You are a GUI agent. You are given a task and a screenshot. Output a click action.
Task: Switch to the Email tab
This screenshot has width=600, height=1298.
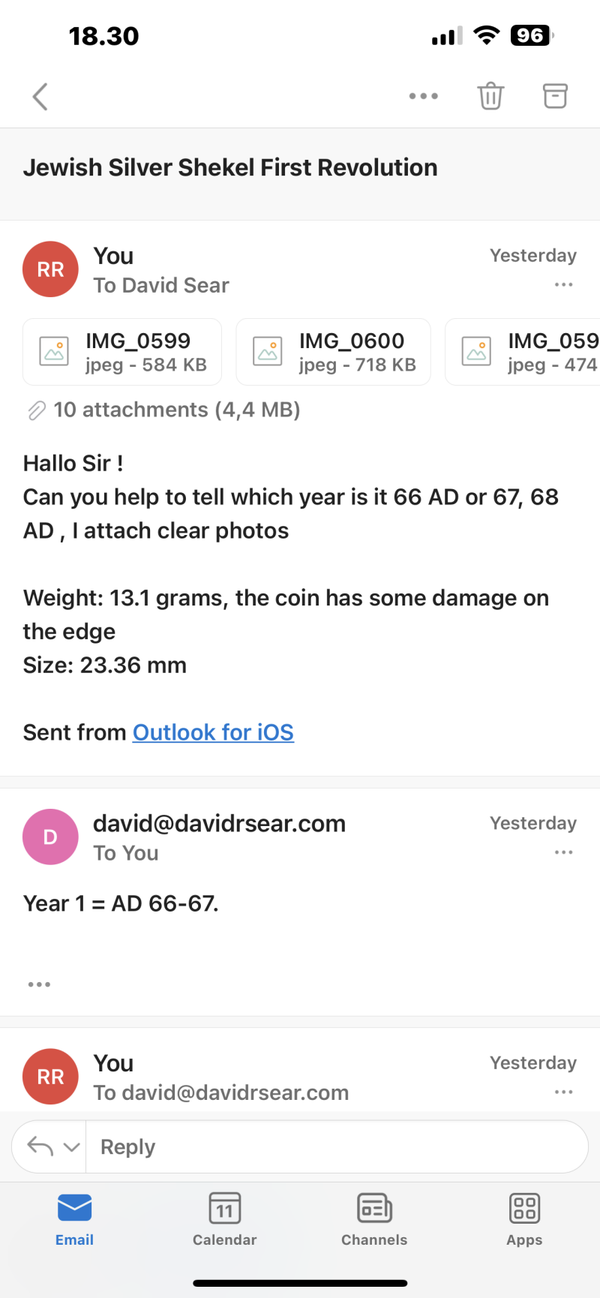pos(74,1220)
